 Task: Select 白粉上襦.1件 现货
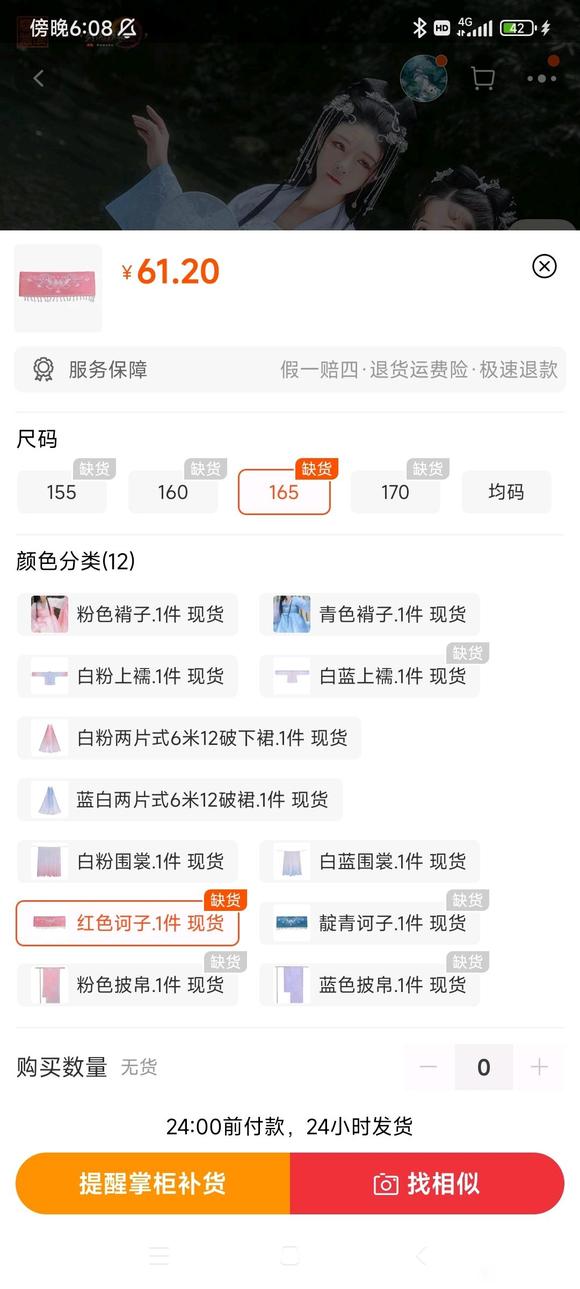pos(127,676)
